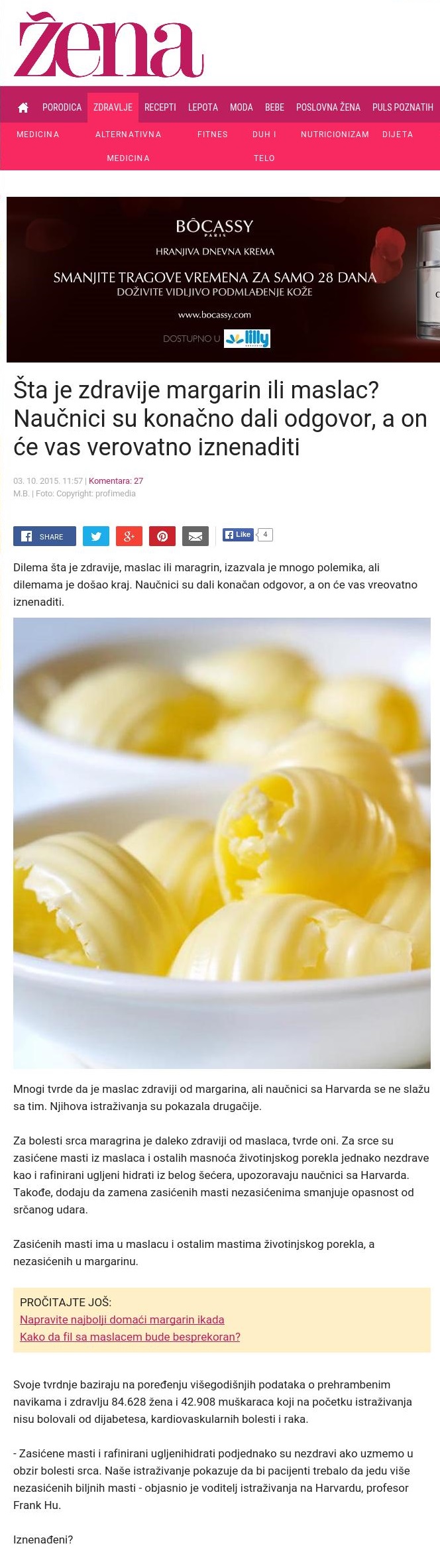Image resolution: width=440 pixels, height=1568 pixels.
Task: Open Nutricionizam subcategory
Action: point(335,135)
